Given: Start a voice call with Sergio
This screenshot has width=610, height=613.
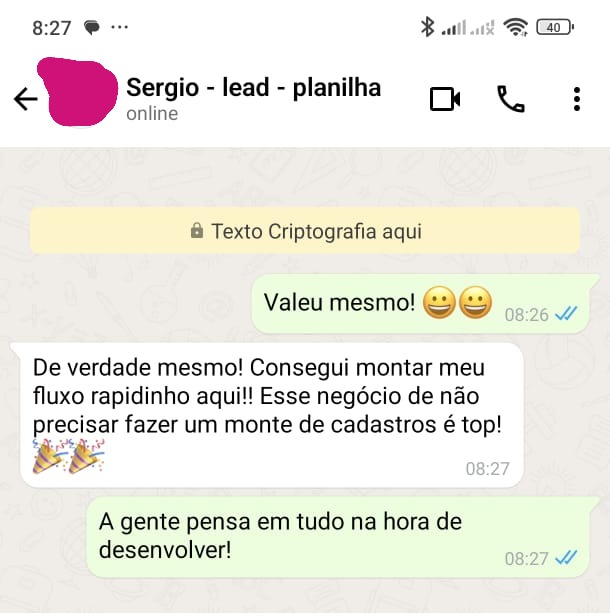Looking at the screenshot, I should pos(511,99).
